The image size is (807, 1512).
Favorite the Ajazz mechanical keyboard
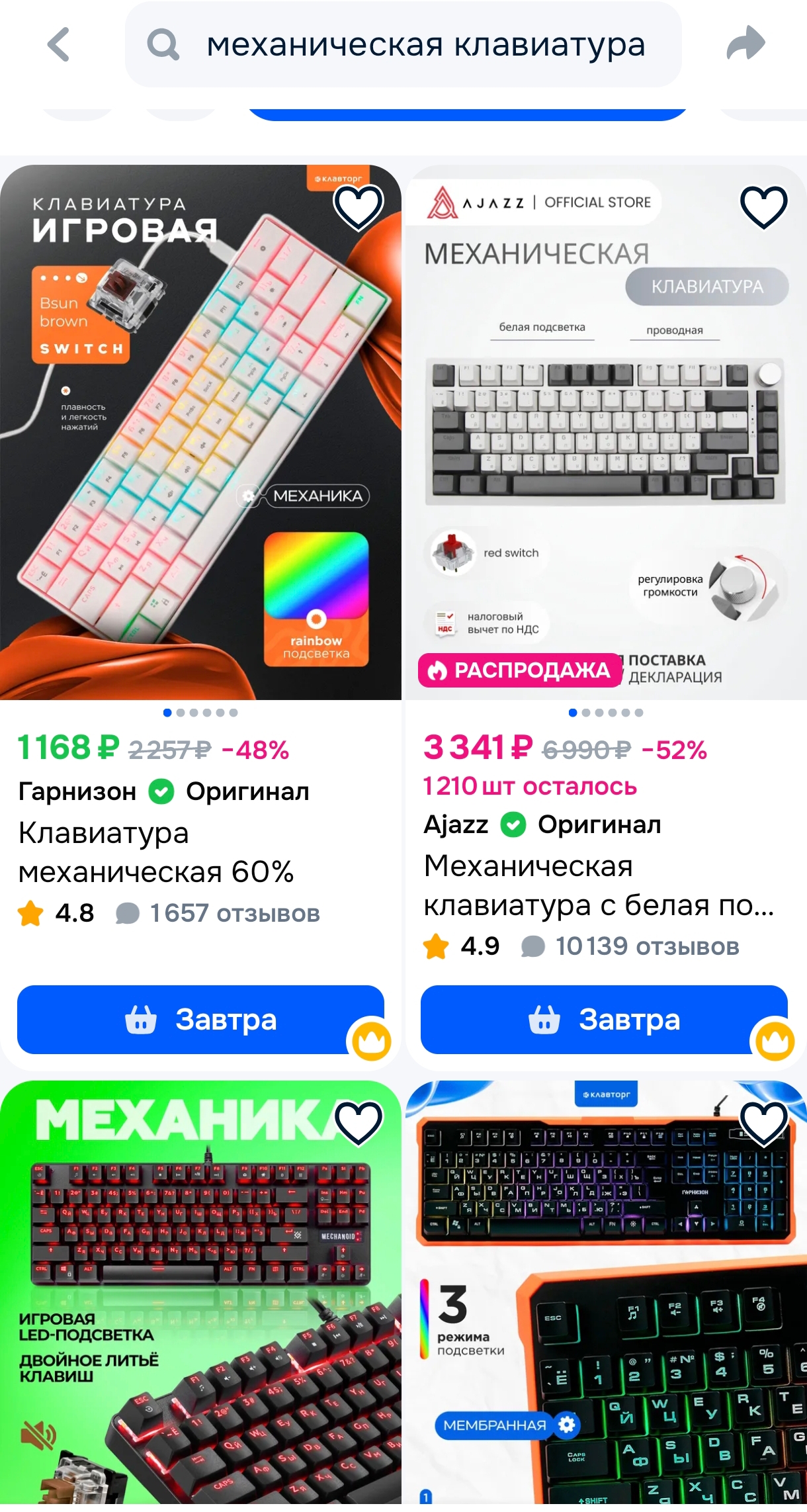pyautogui.click(x=763, y=206)
